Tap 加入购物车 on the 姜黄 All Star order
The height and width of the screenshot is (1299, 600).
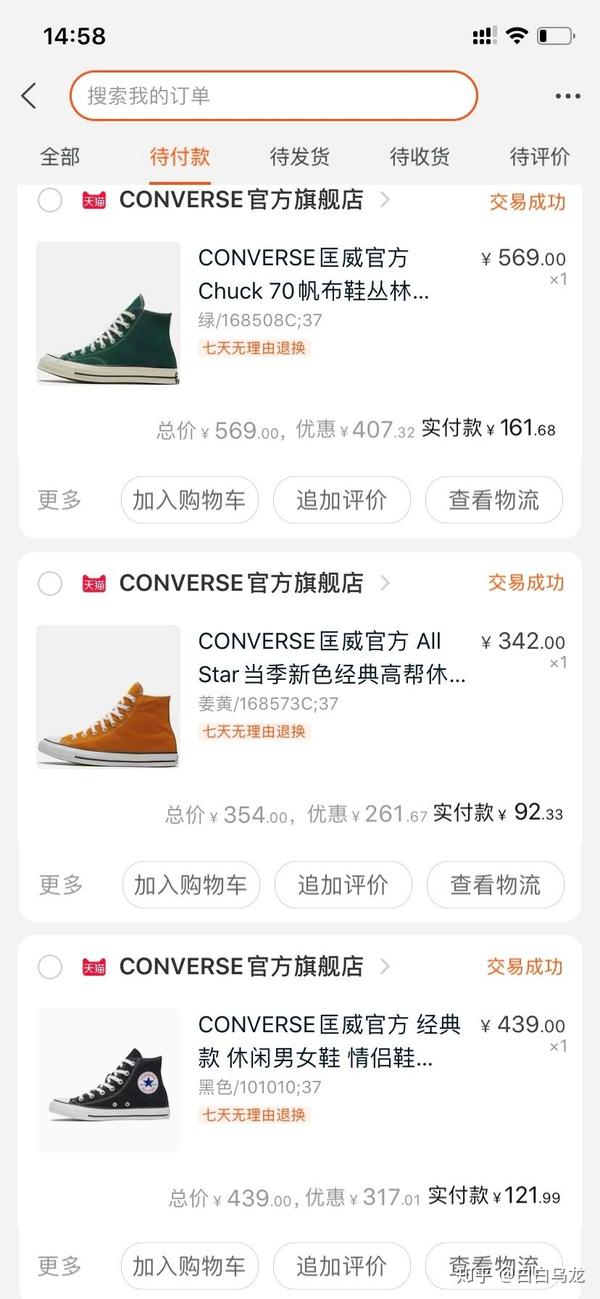(190, 884)
